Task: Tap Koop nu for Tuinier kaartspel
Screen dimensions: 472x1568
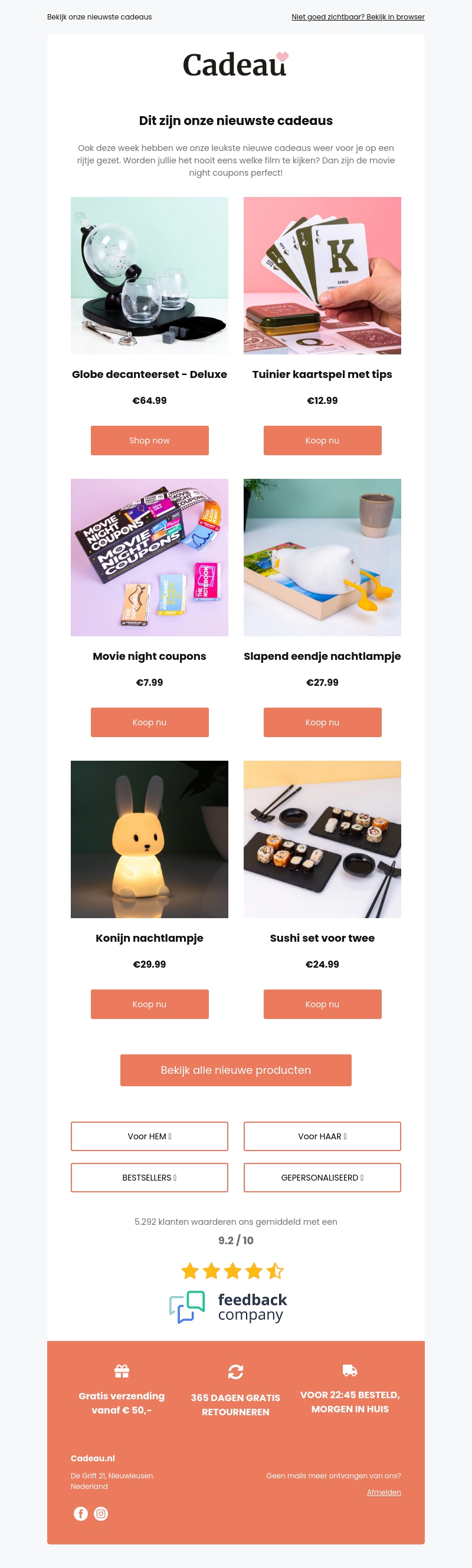Action: point(322,440)
